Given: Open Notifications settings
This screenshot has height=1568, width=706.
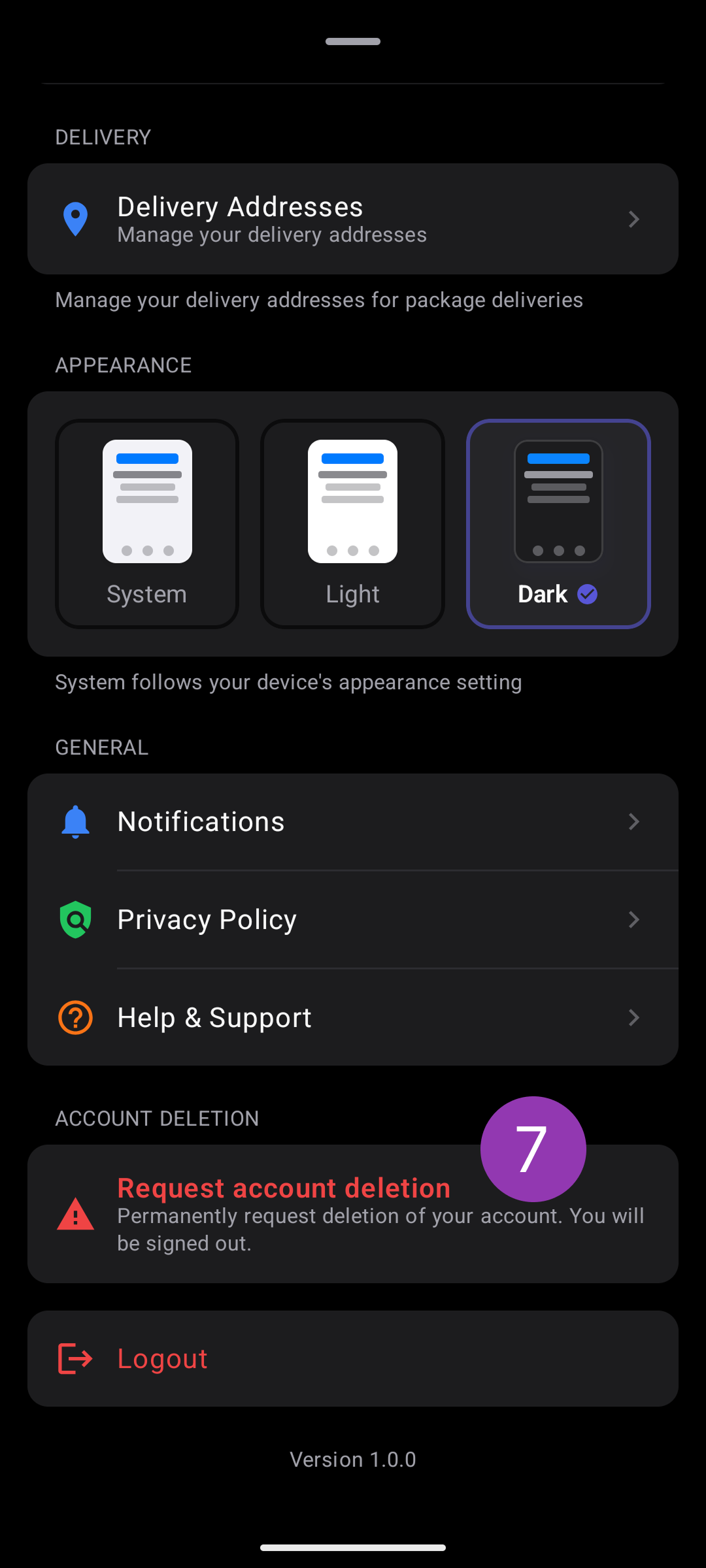Looking at the screenshot, I should 353,822.
